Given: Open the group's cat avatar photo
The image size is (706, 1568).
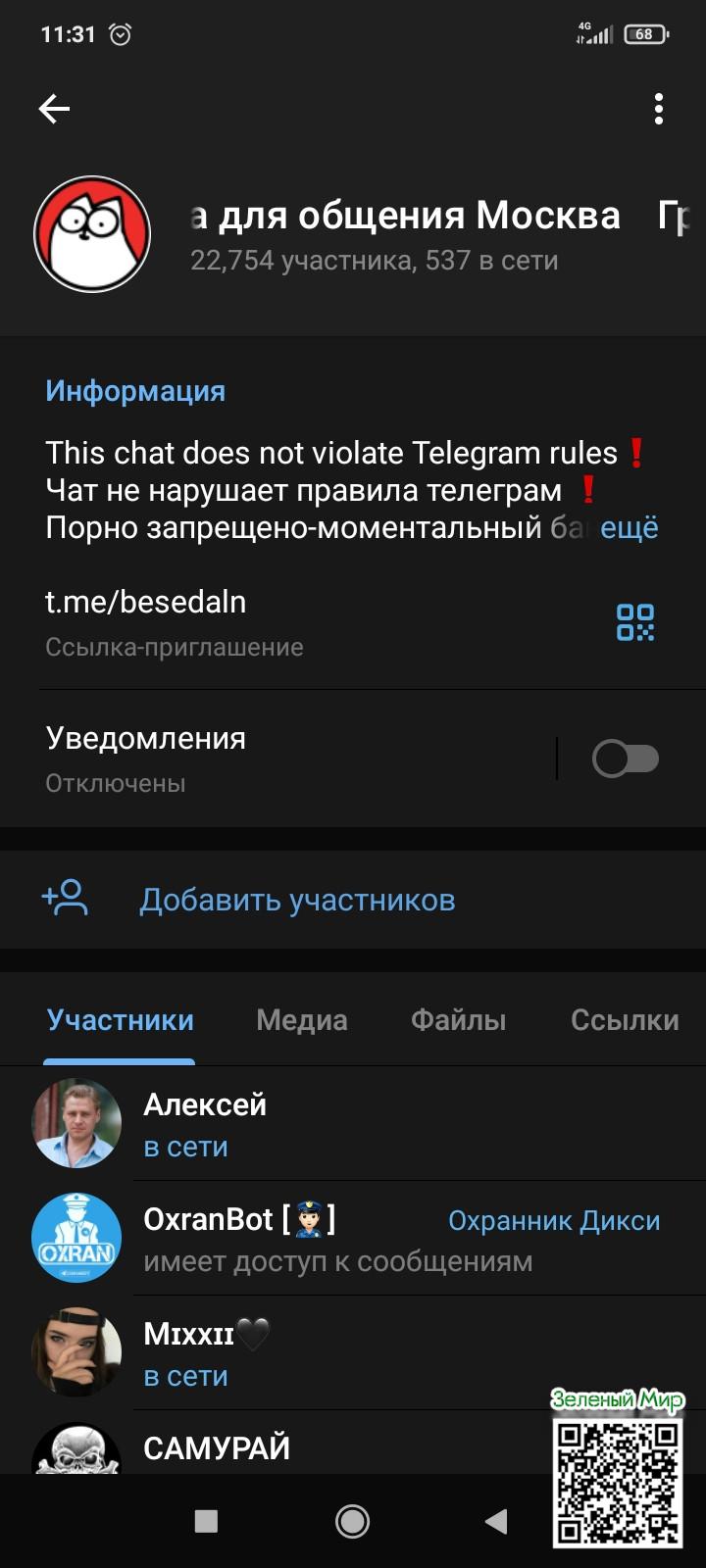Looking at the screenshot, I should click(92, 234).
